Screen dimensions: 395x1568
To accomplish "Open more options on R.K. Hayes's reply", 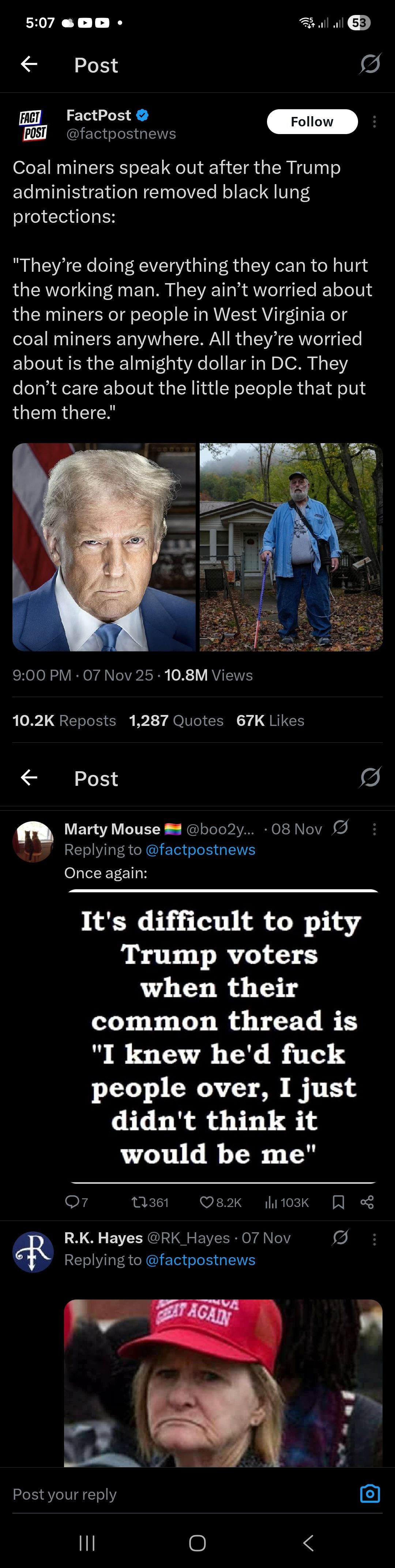I will [374, 1239].
